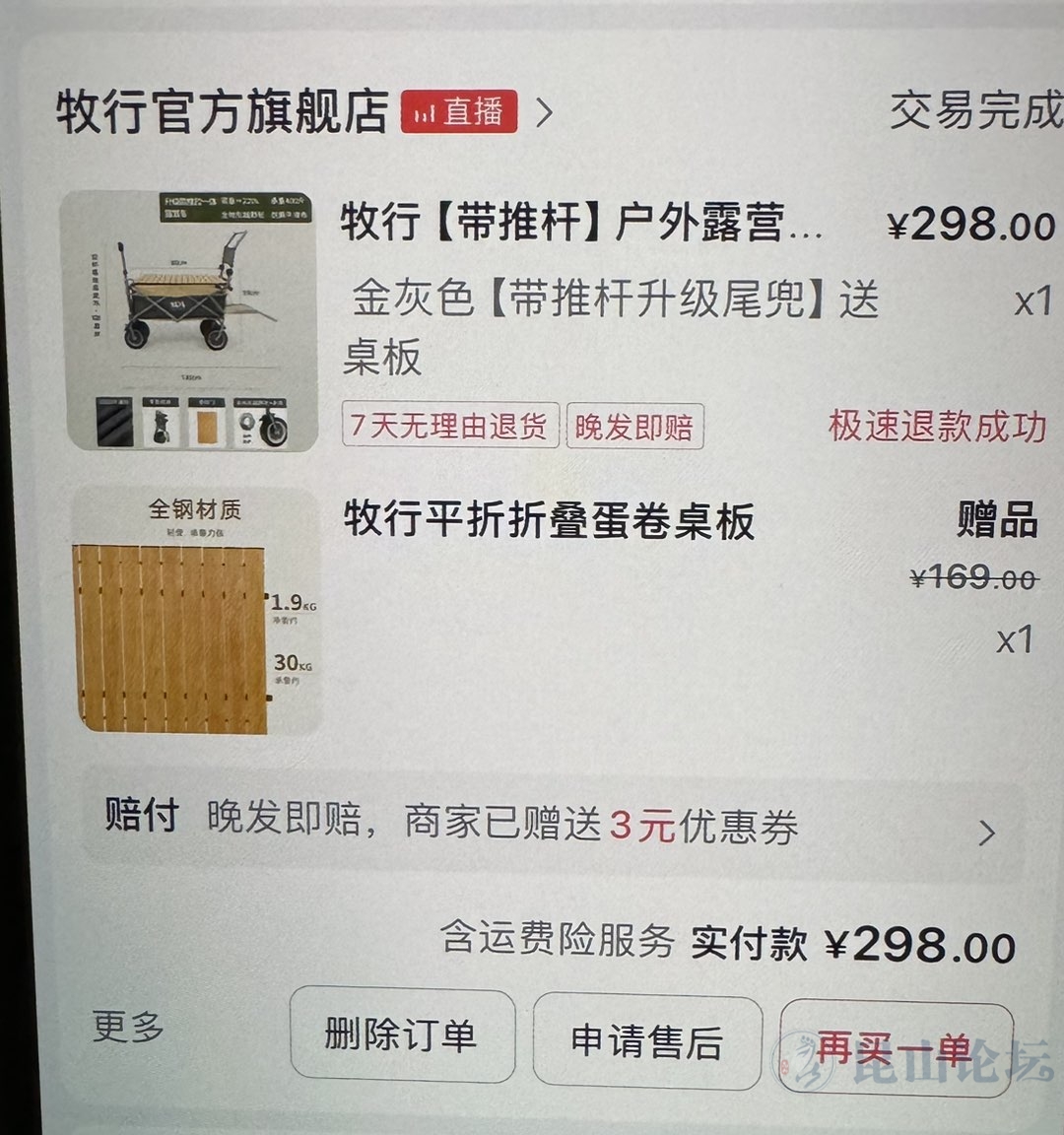Tap 删除订单 to delete the order
This screenshot has width=1064, height=1135.
point(402,1036)
